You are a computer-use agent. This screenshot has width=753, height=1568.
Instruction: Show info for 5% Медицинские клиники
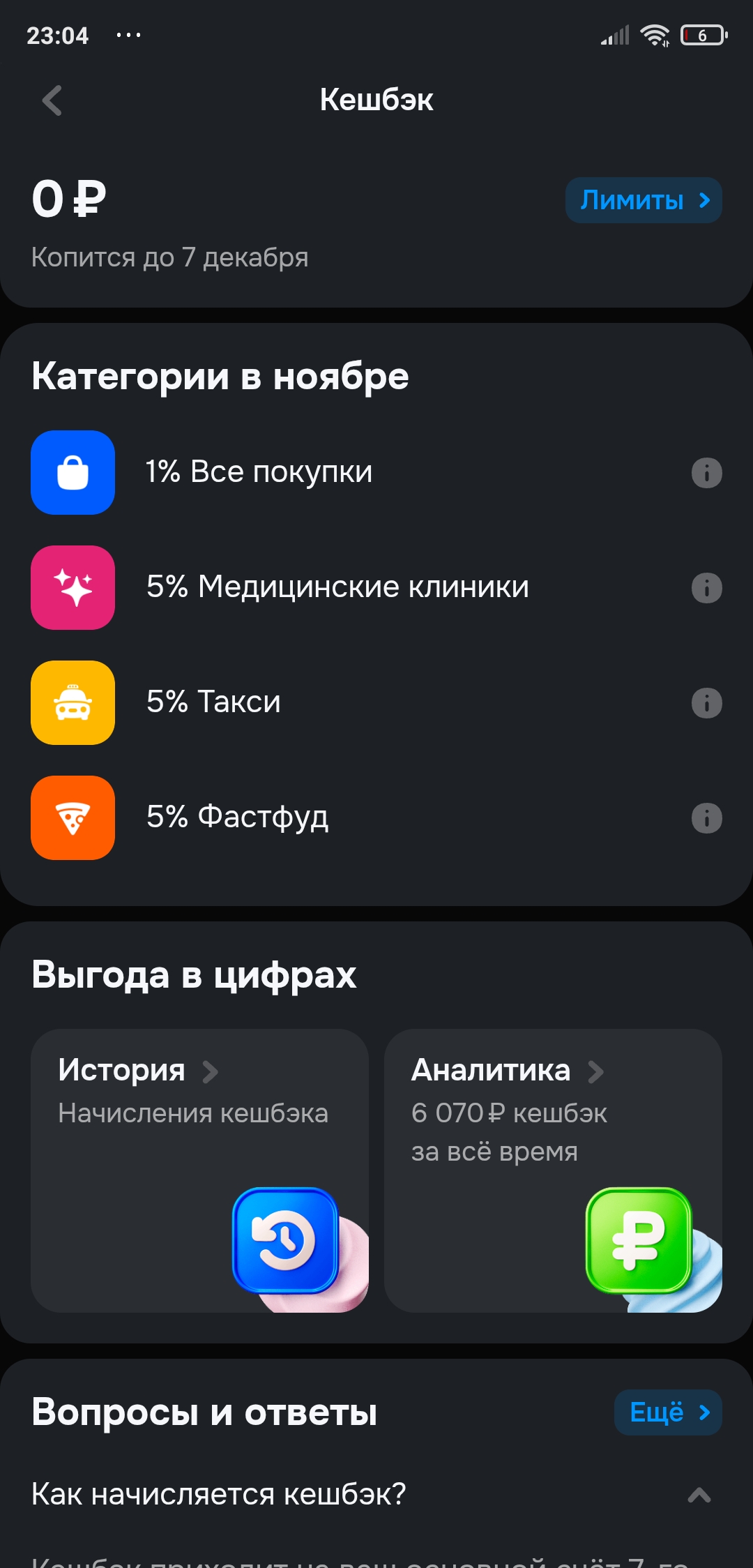click(706, 588)
